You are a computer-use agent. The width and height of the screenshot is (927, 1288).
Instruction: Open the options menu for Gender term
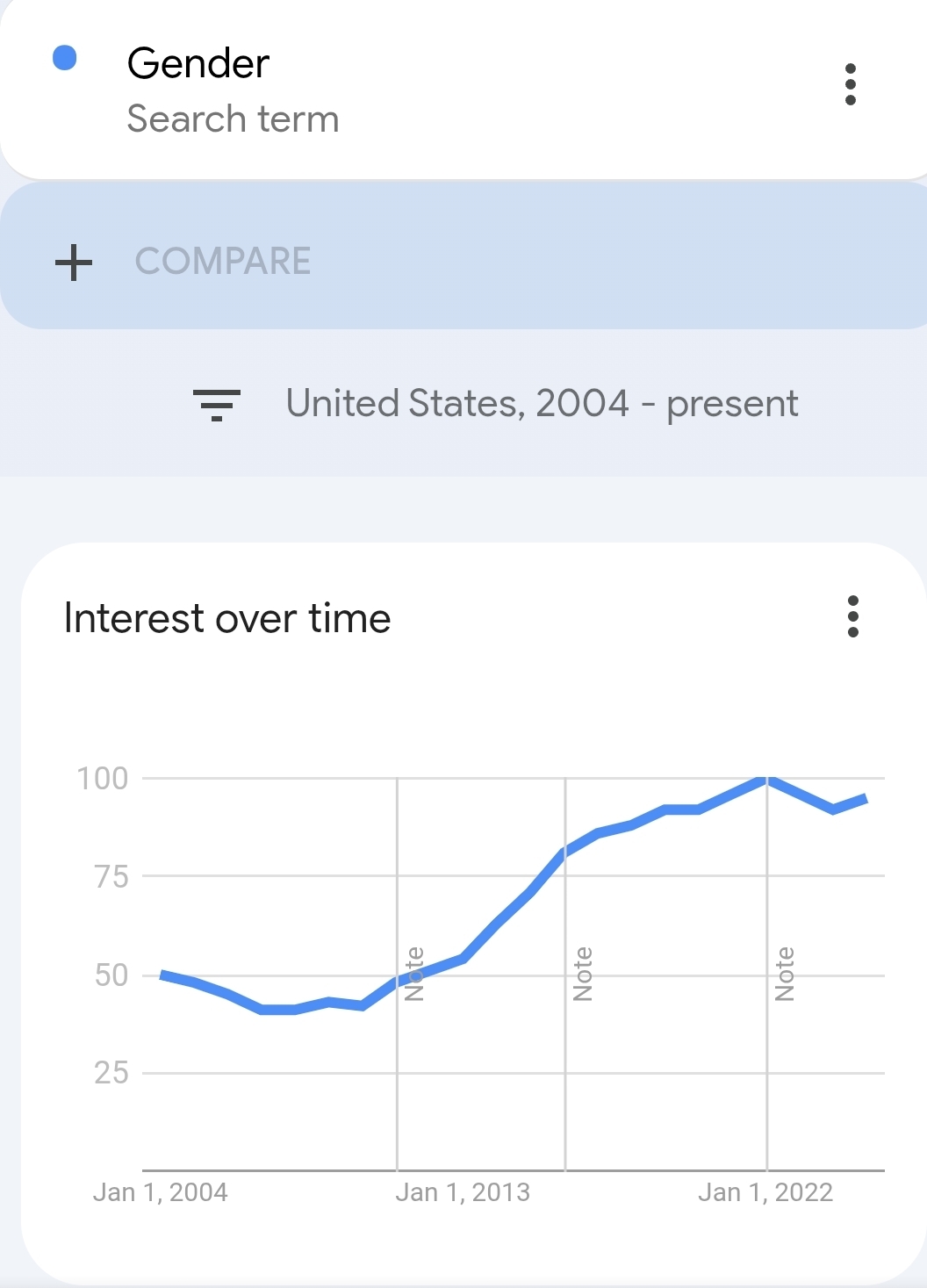[850, 84]
